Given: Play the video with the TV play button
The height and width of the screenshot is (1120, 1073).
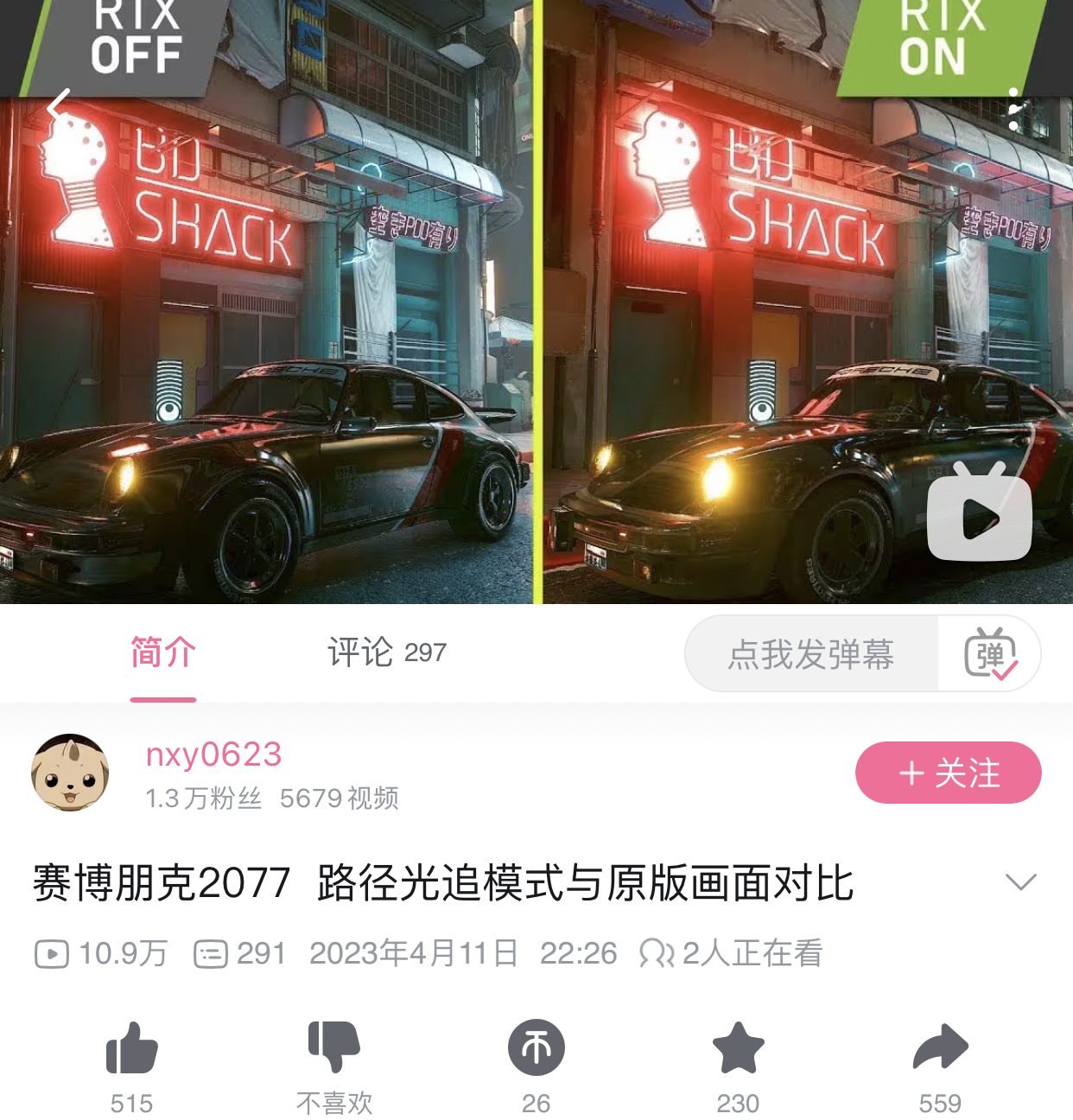Looking at the screenshot, I should (x=979, y=514).
